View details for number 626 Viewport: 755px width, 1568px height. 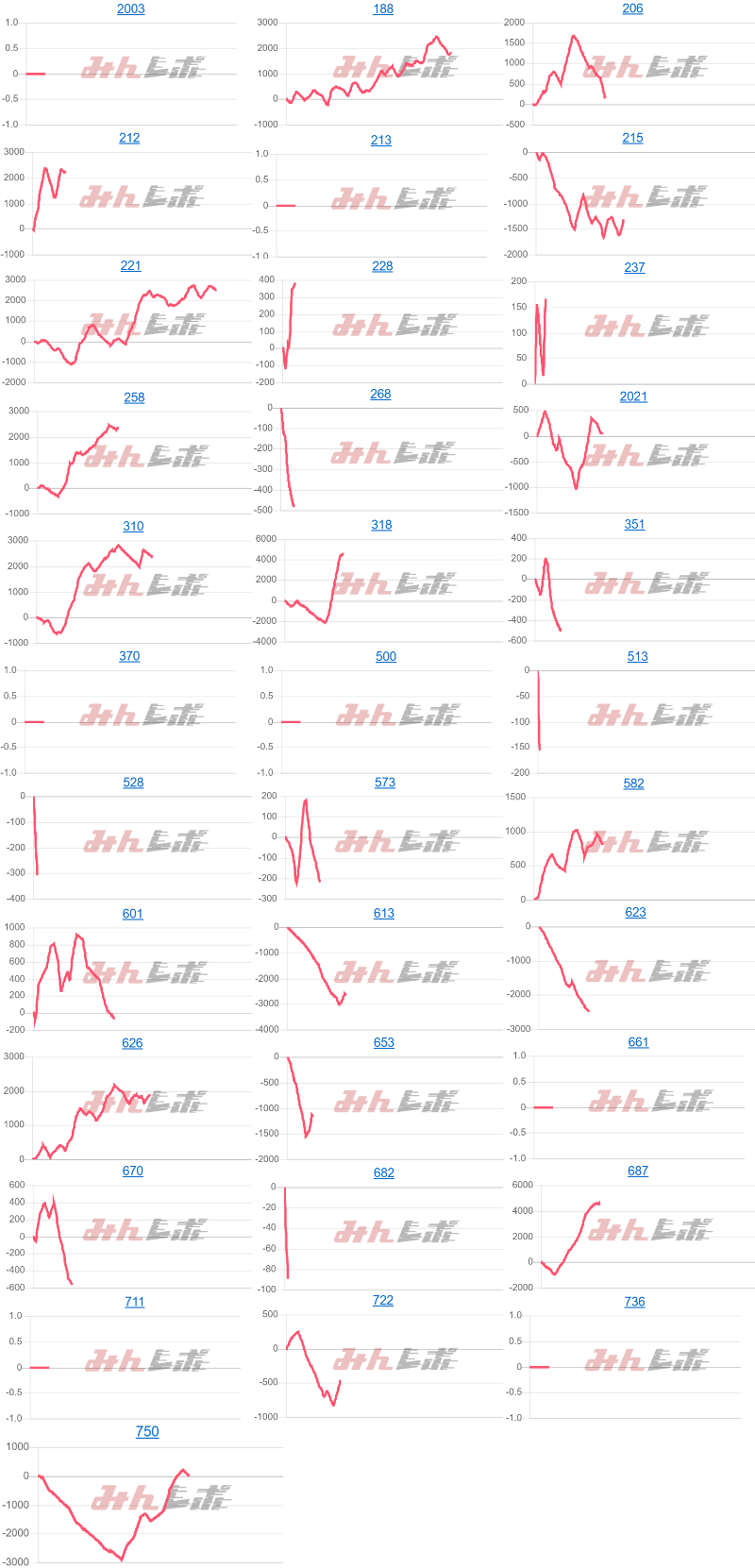point(132,1043)
